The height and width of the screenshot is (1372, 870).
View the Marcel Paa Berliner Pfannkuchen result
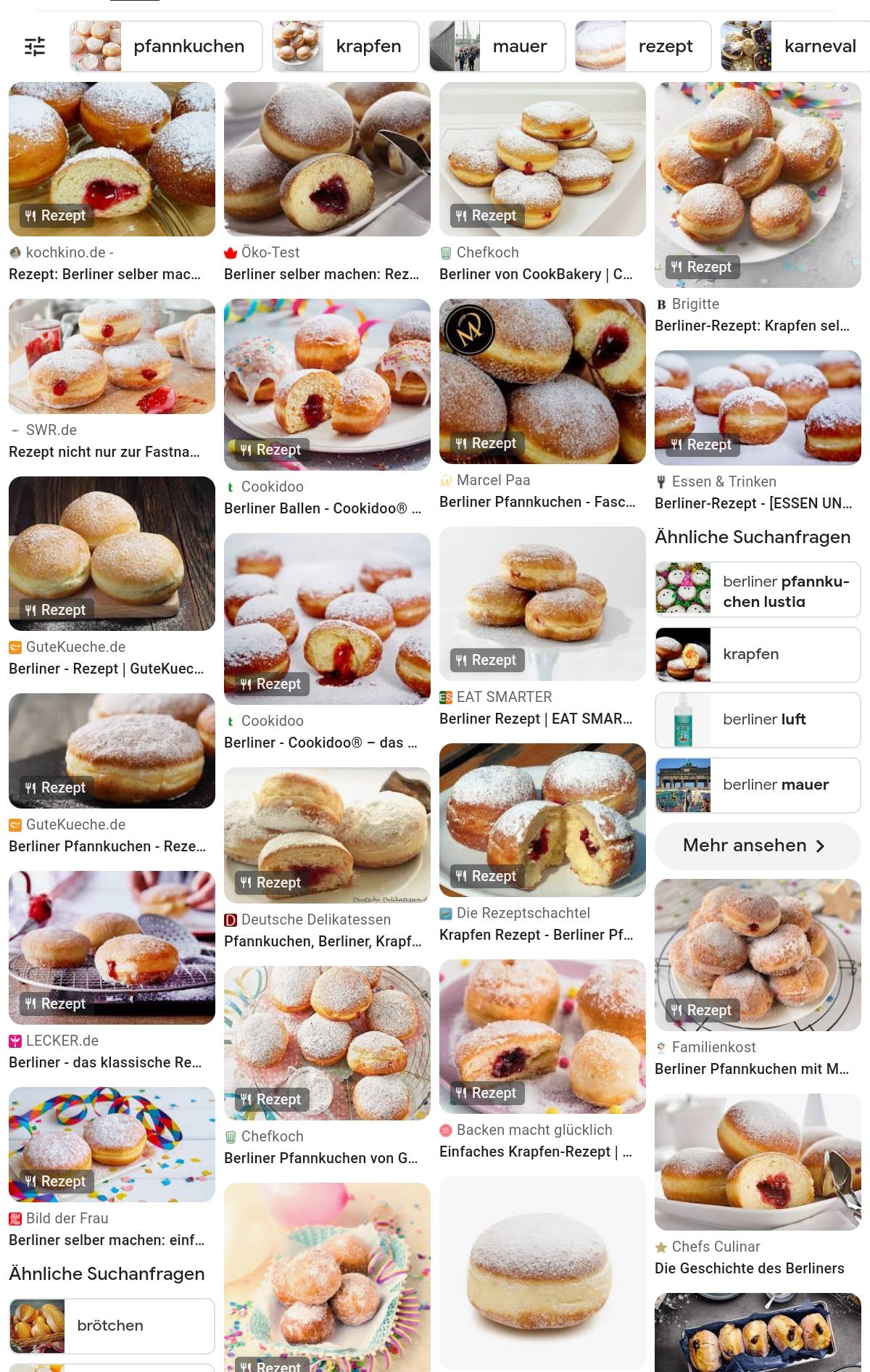click(542, 381)
